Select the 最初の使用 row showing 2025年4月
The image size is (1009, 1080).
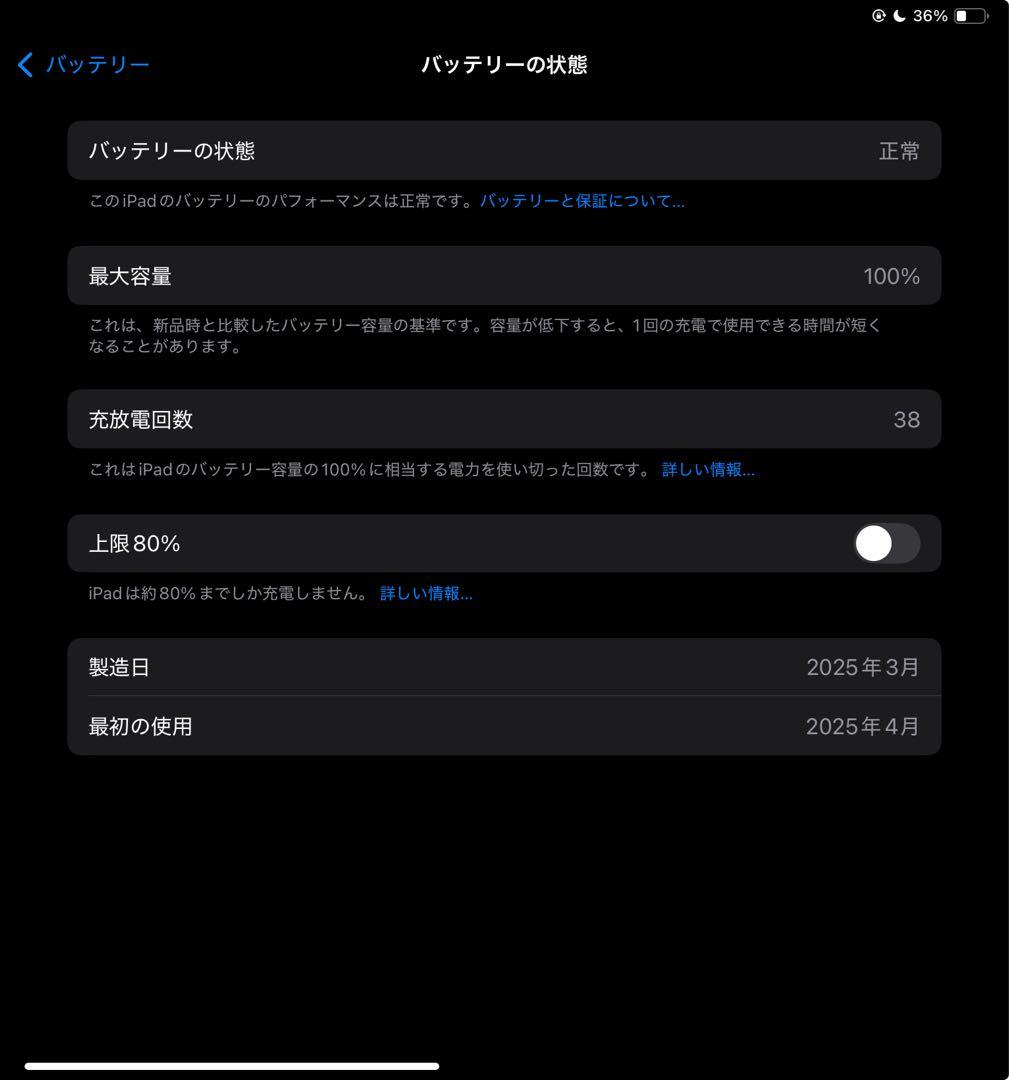click(504, 726)
